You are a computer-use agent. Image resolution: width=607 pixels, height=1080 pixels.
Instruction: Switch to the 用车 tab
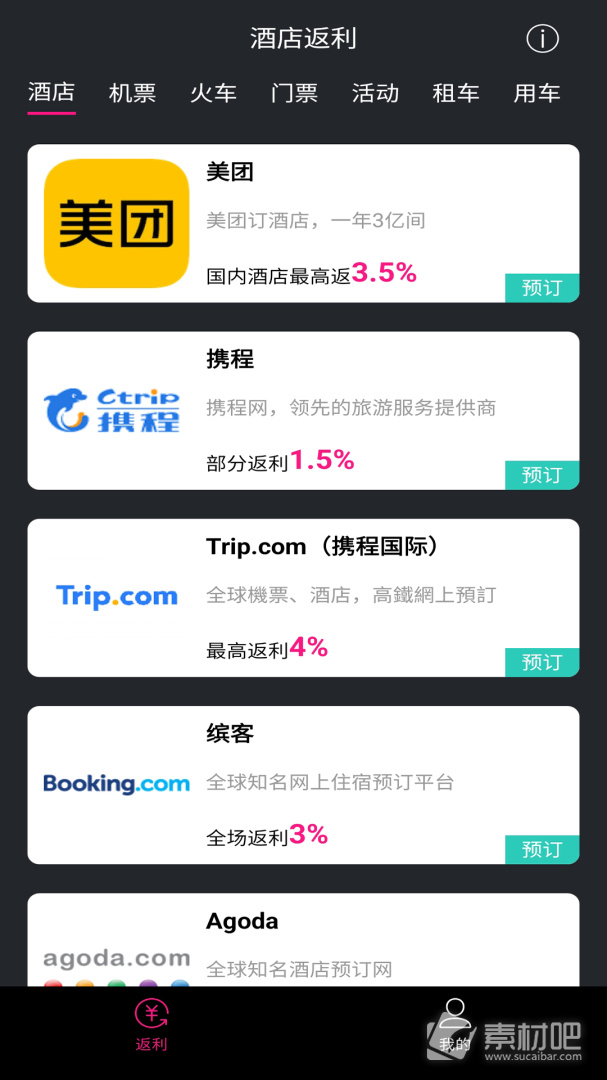[537, 92]
